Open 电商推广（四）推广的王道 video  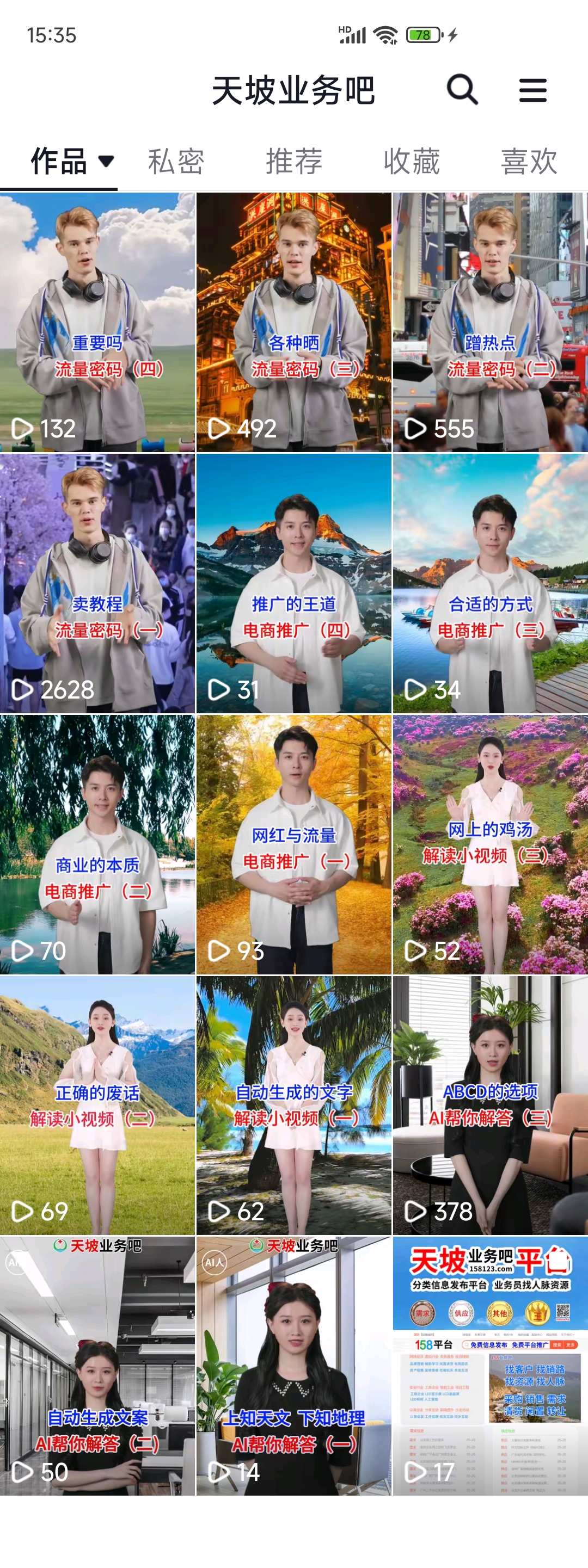tap(293, 583)
